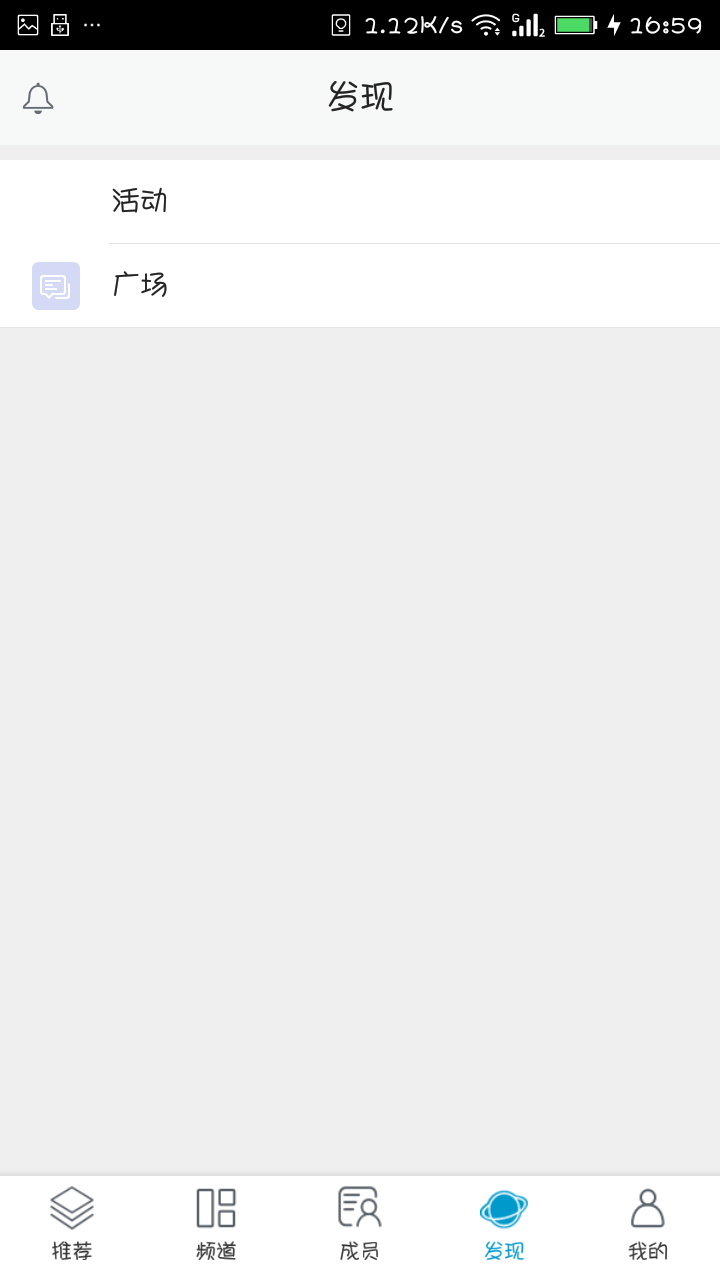Select the 成员 tab
The width and height of the screenshot is (720, 1280).
coord(359,1224)
